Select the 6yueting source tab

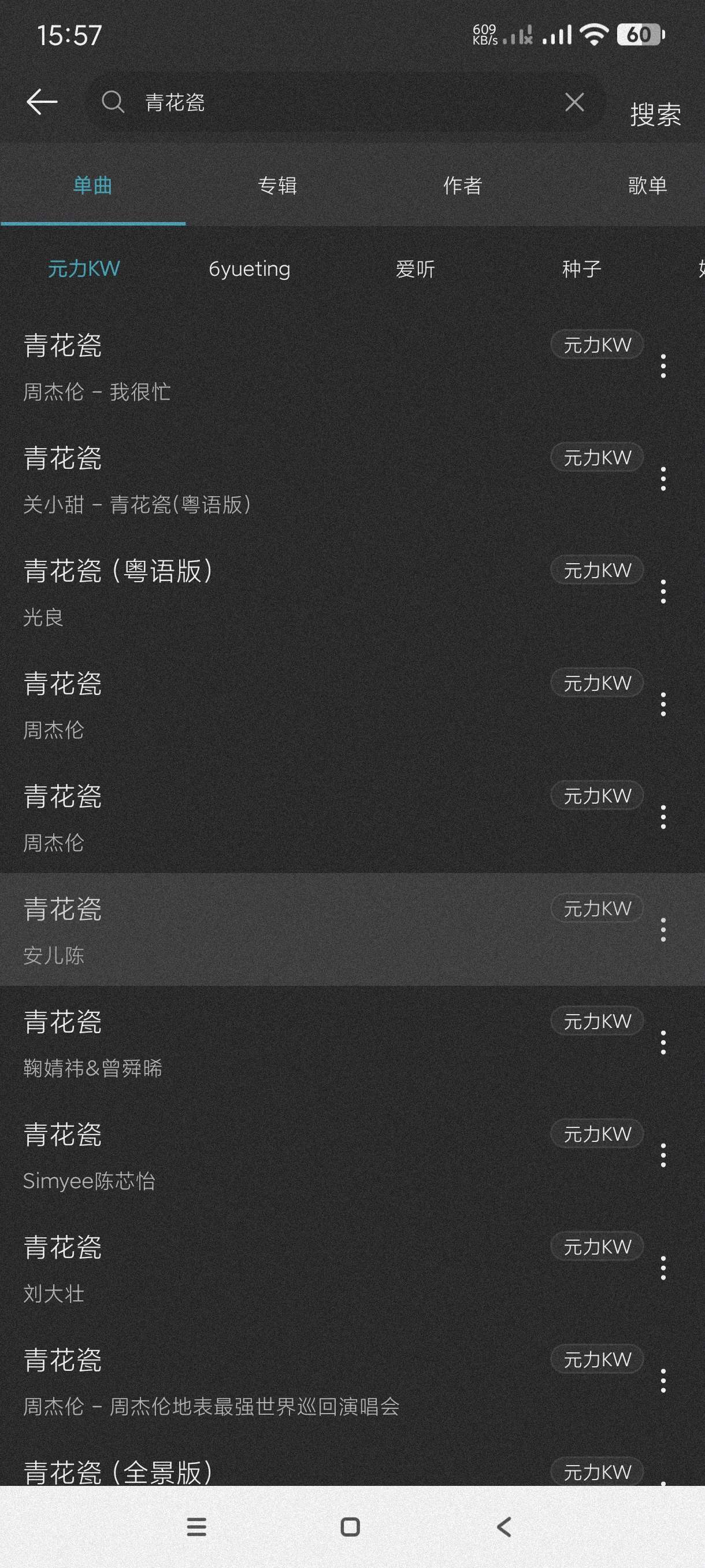[250, 268]
